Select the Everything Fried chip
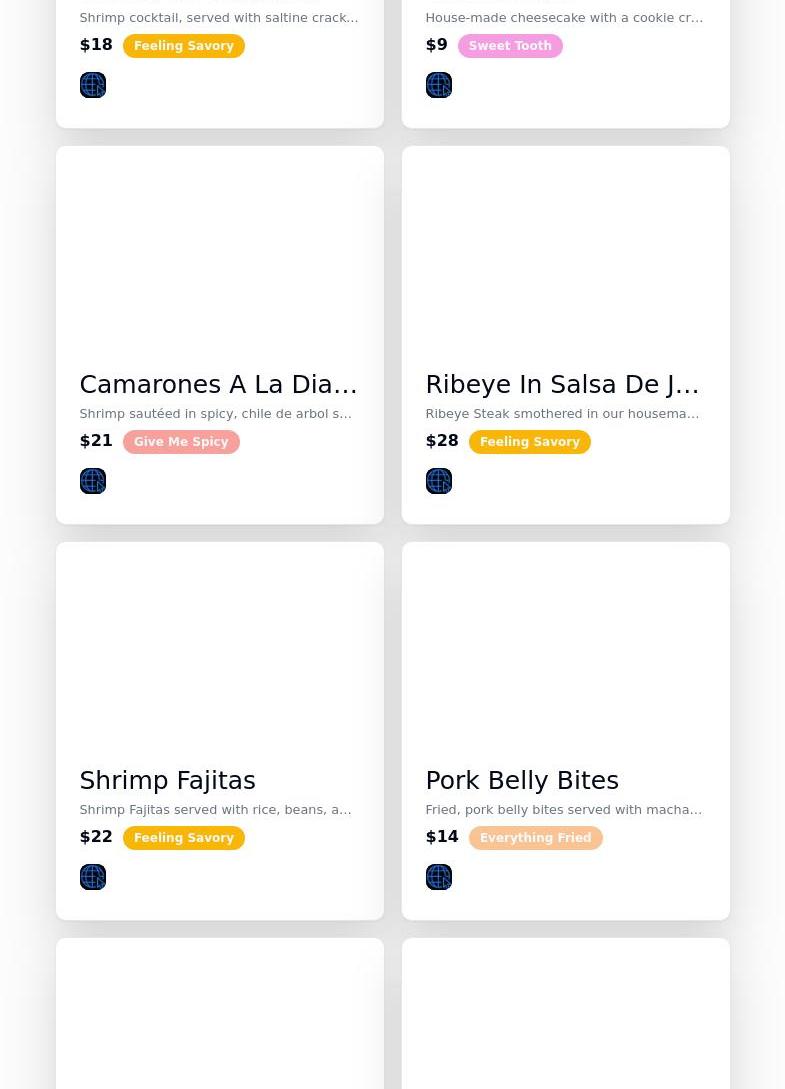Viewport: 785px width, 1089px height. 535,838
